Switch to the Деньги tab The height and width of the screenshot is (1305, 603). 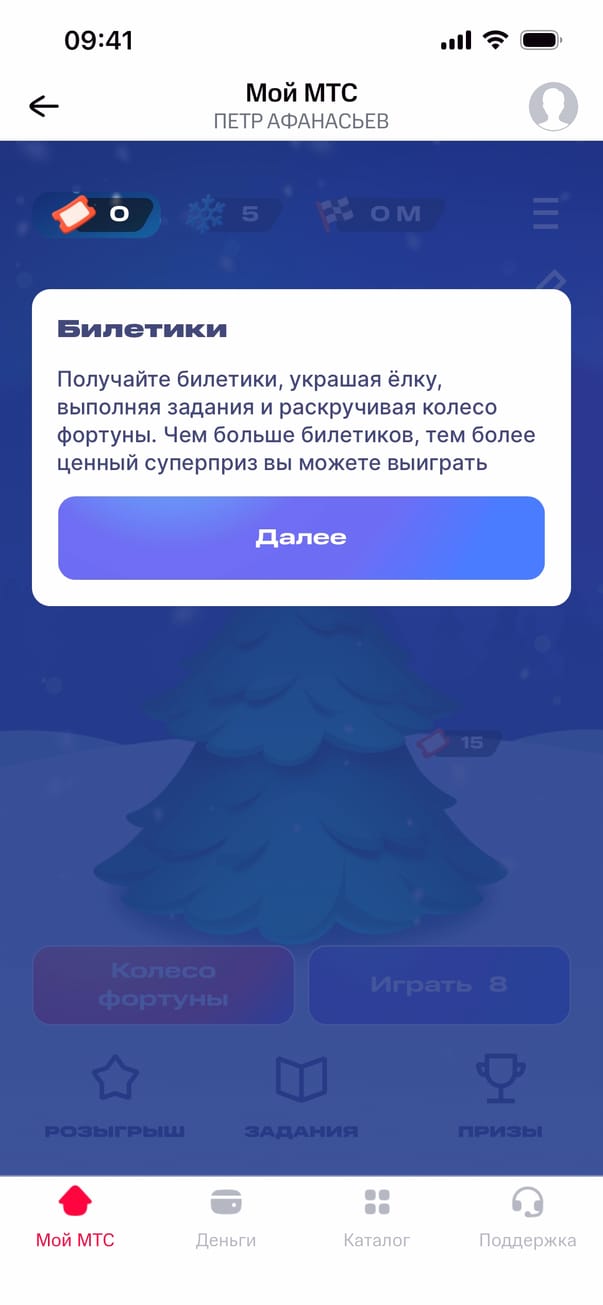(226, 1217)
